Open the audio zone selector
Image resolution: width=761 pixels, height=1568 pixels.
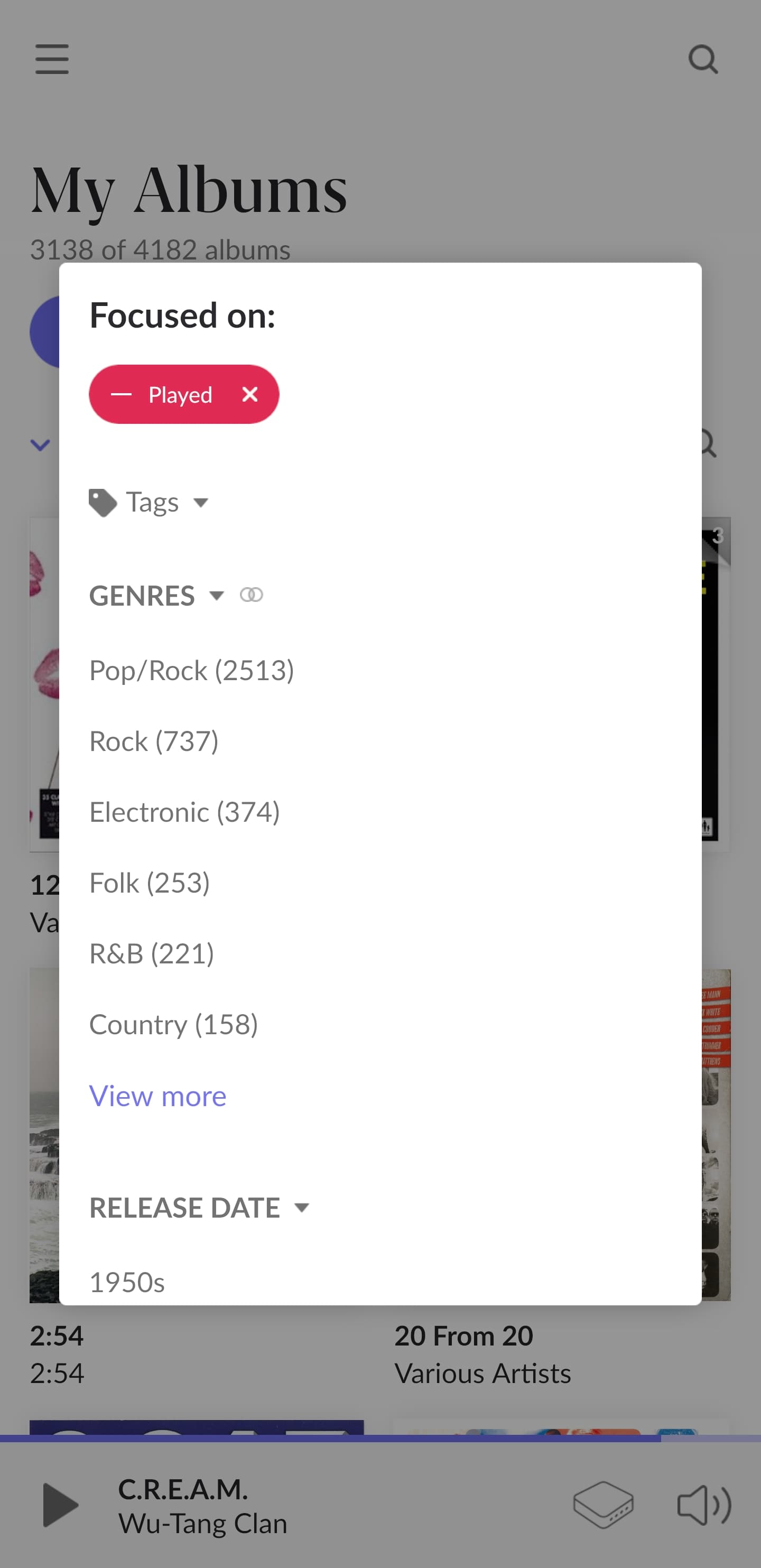coord(604,1505)
